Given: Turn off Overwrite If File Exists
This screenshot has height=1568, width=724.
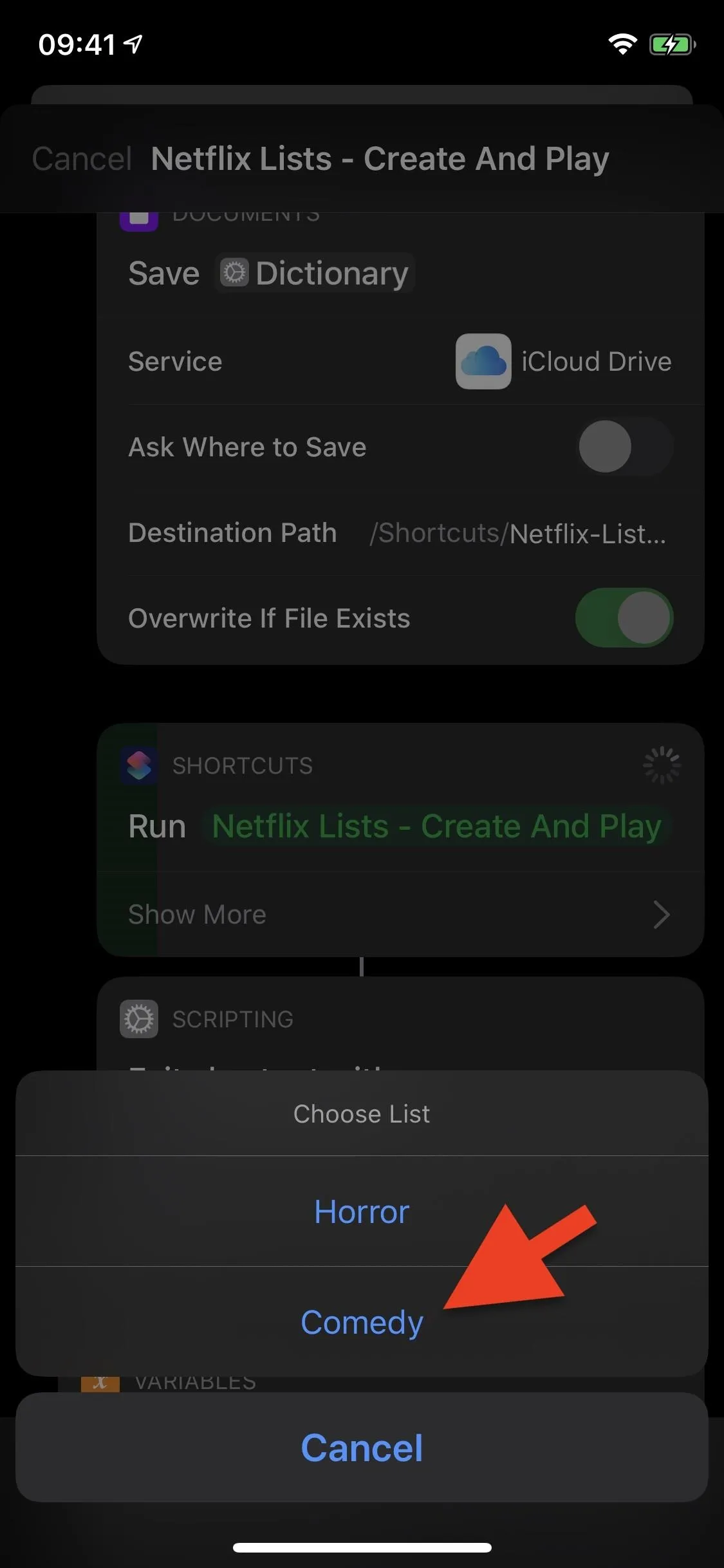Looking at the screenshot, I should click(x=624, y=618).
